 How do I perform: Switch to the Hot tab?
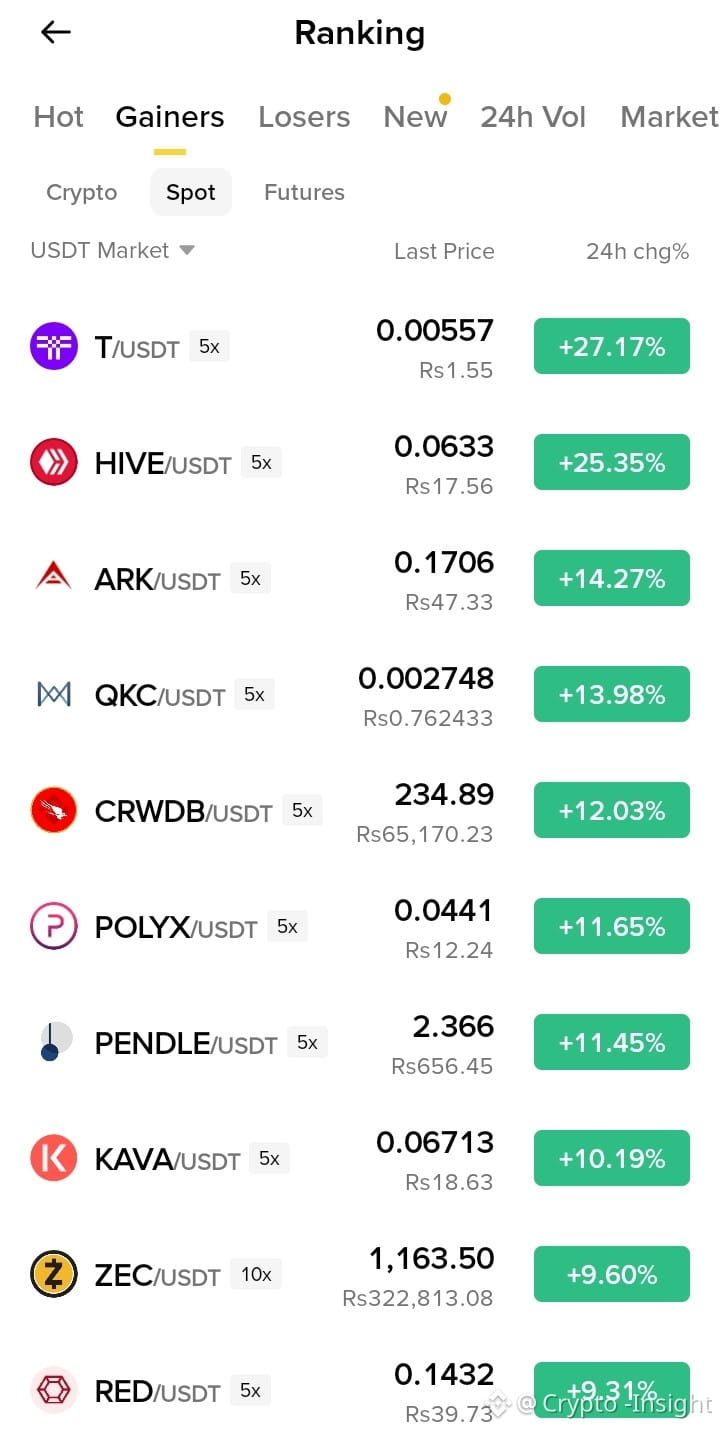pos(59,117)
